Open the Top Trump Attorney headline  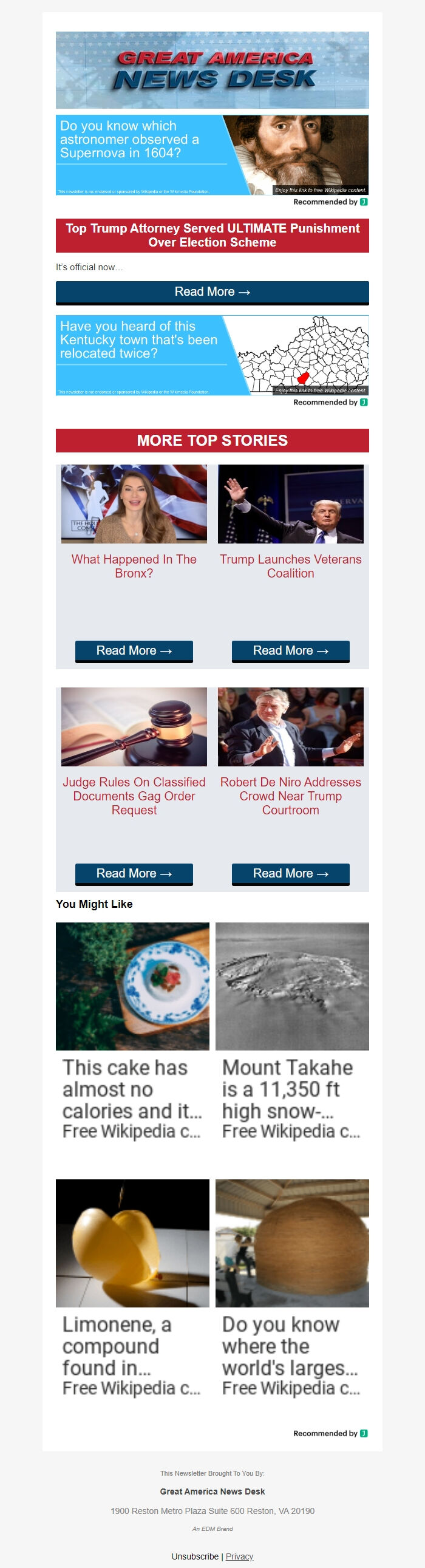click(x=212, y=236)
